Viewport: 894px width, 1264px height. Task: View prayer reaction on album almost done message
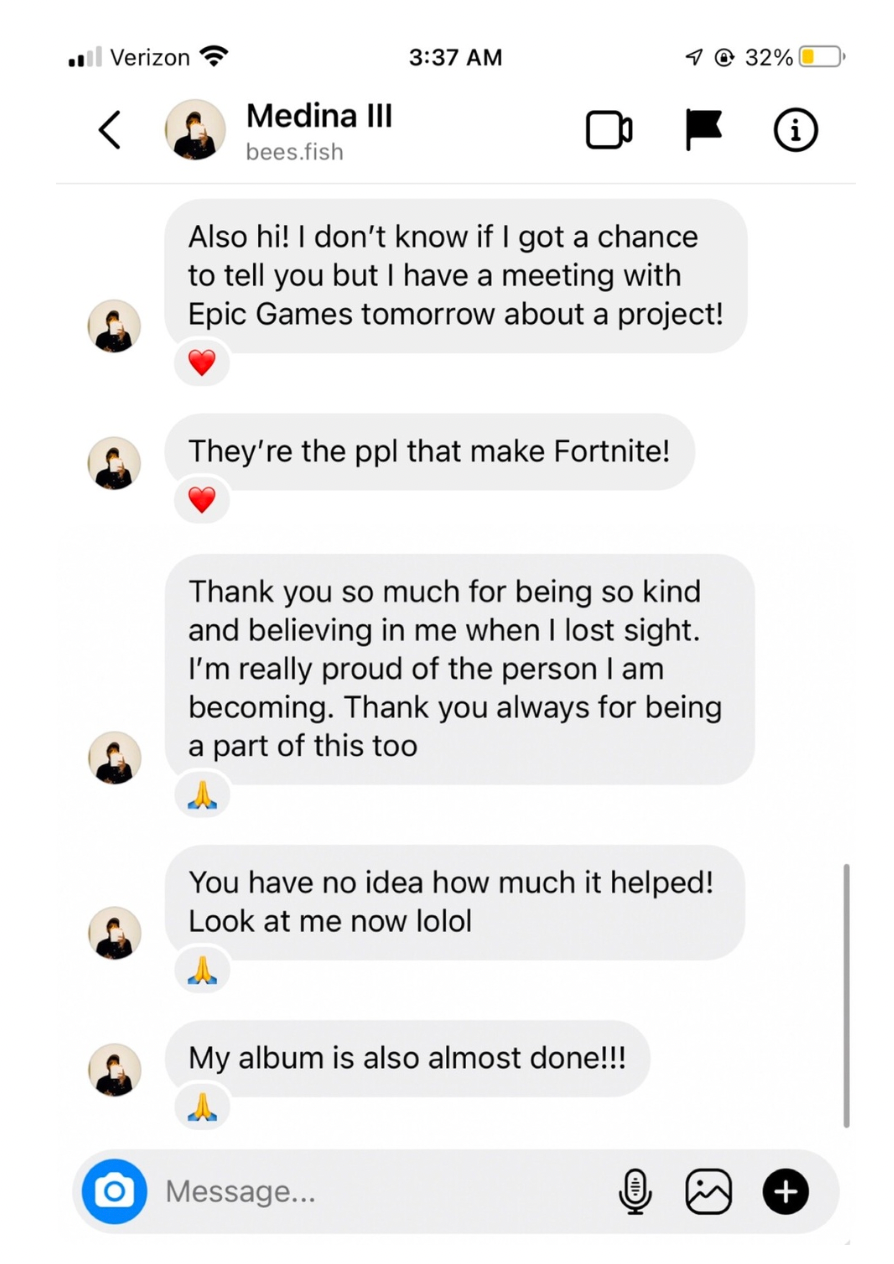tap(202, 1106)
